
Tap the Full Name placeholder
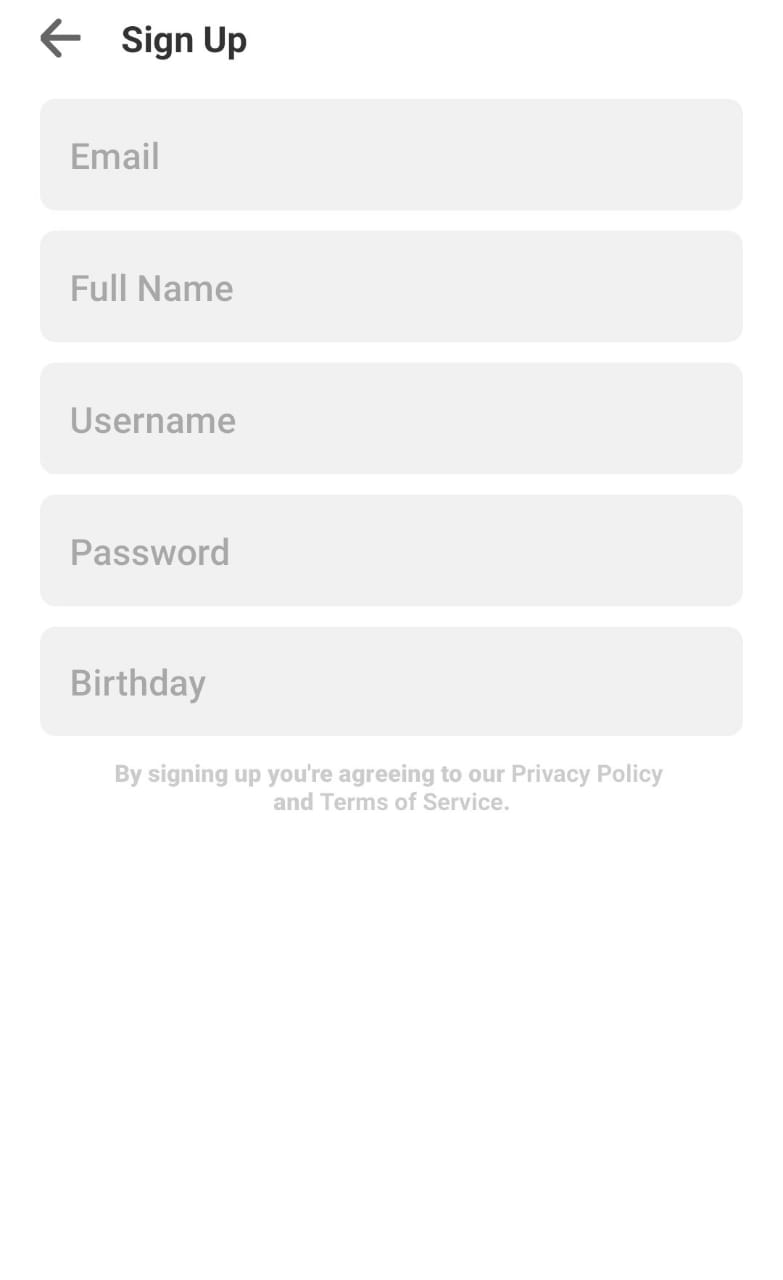[151, 287]
